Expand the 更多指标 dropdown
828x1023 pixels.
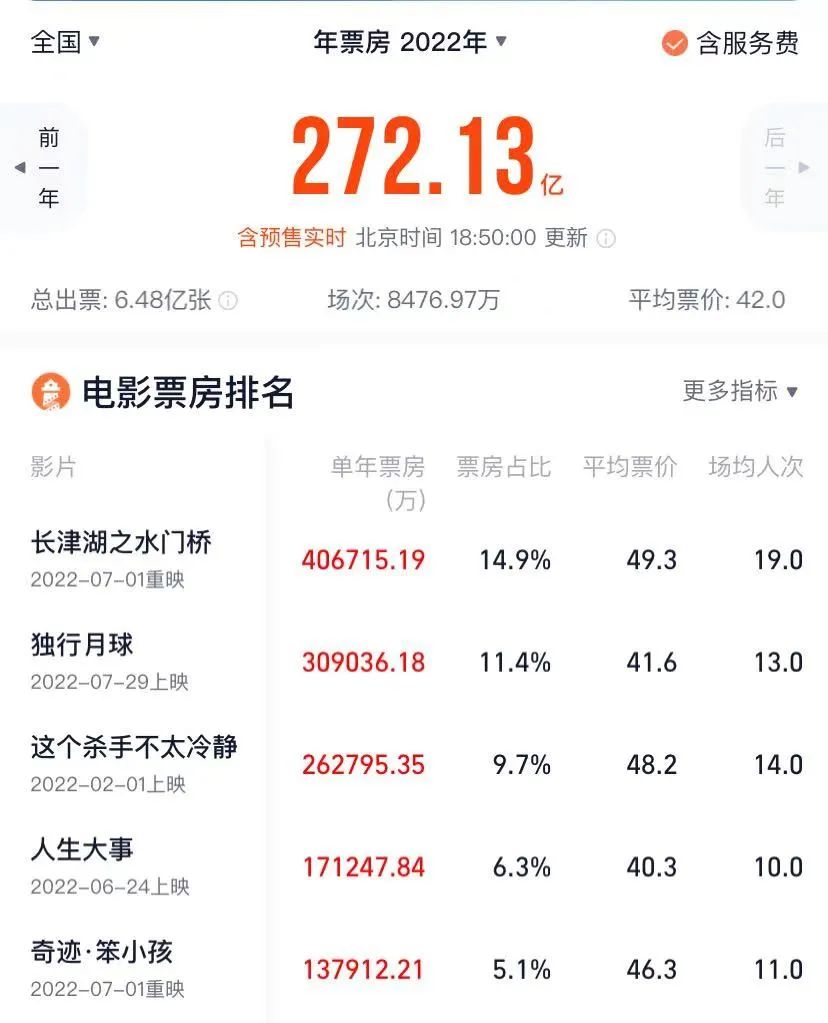tap(740, 391)
